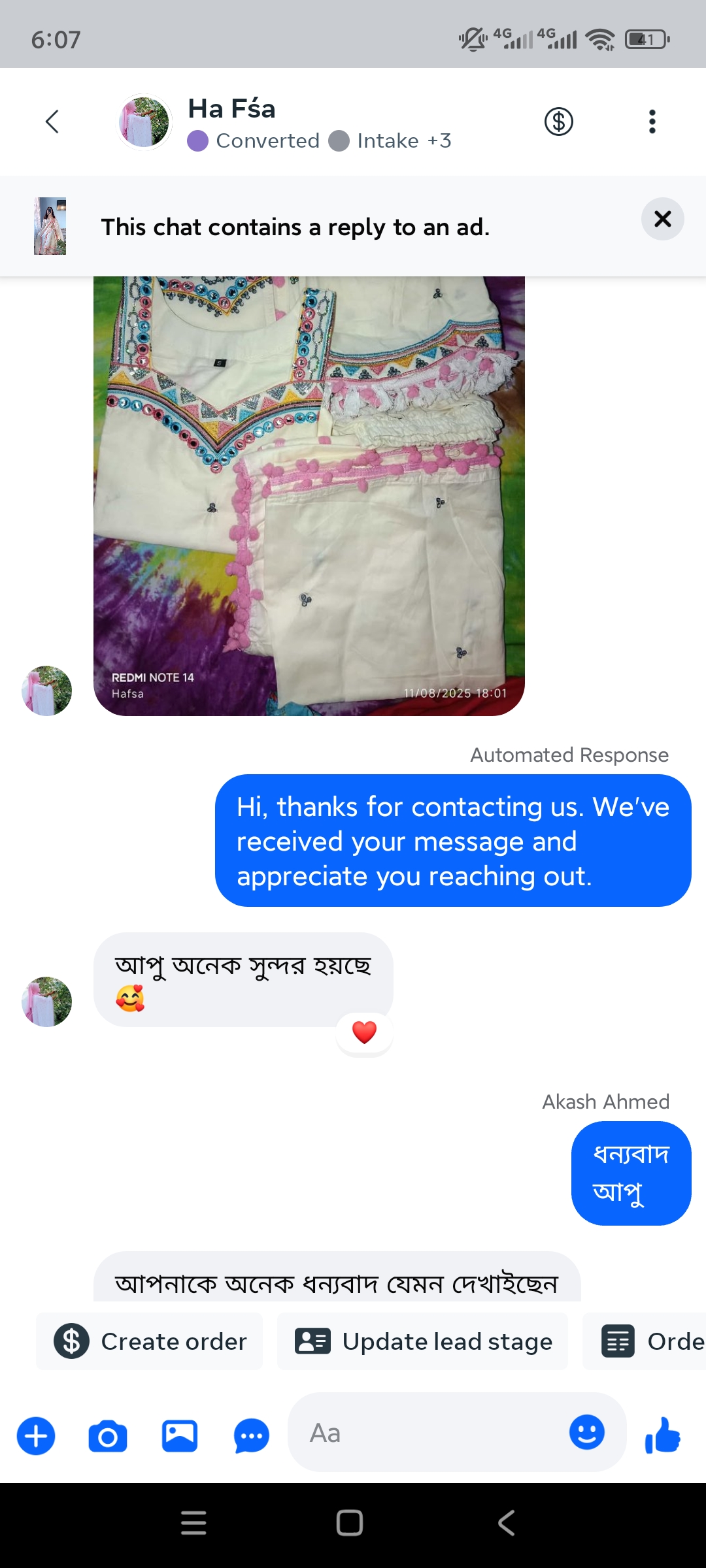
Task: Go back from the Ha Fśa chat
Action: coord(52,122)
